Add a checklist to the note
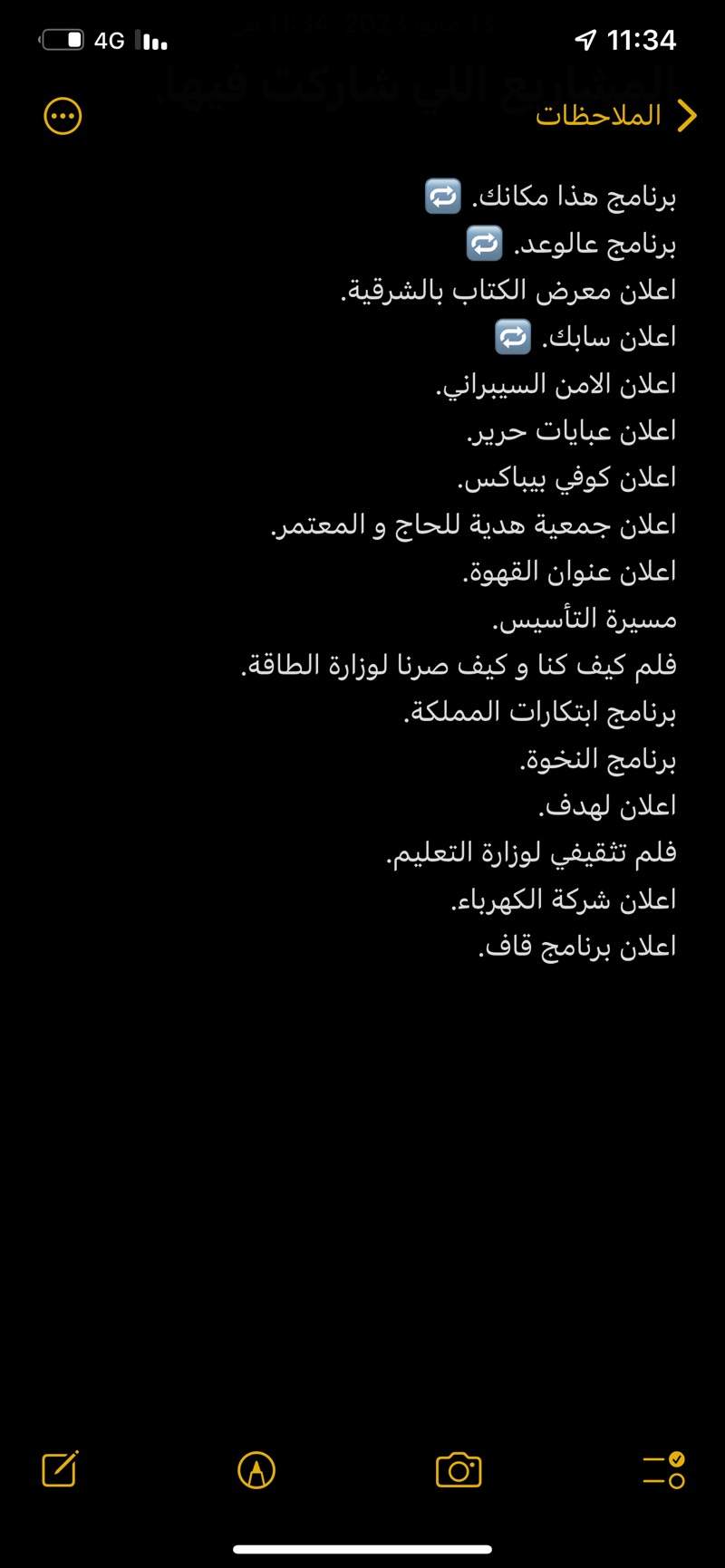Image resolution: width=725 pixels, height=1568 pixels. [663, 1469]
